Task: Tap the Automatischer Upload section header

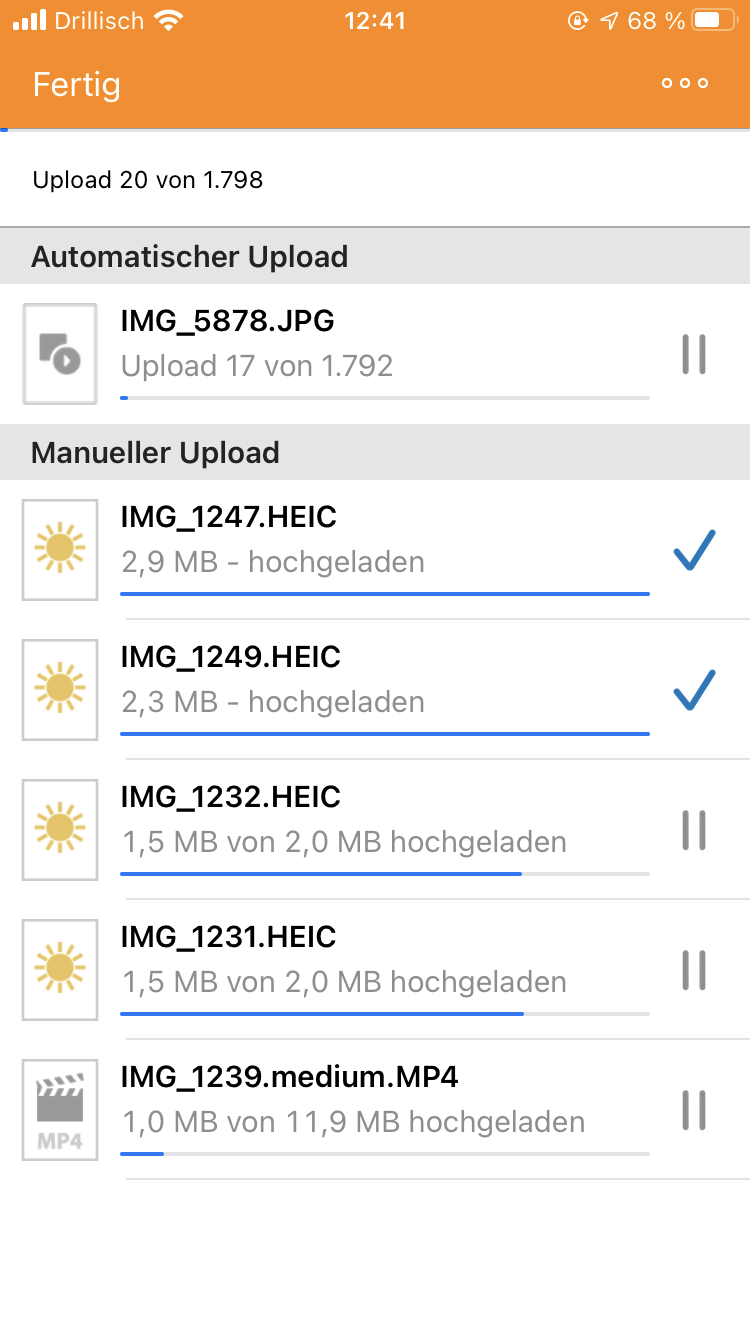Action: coord(189,256)
